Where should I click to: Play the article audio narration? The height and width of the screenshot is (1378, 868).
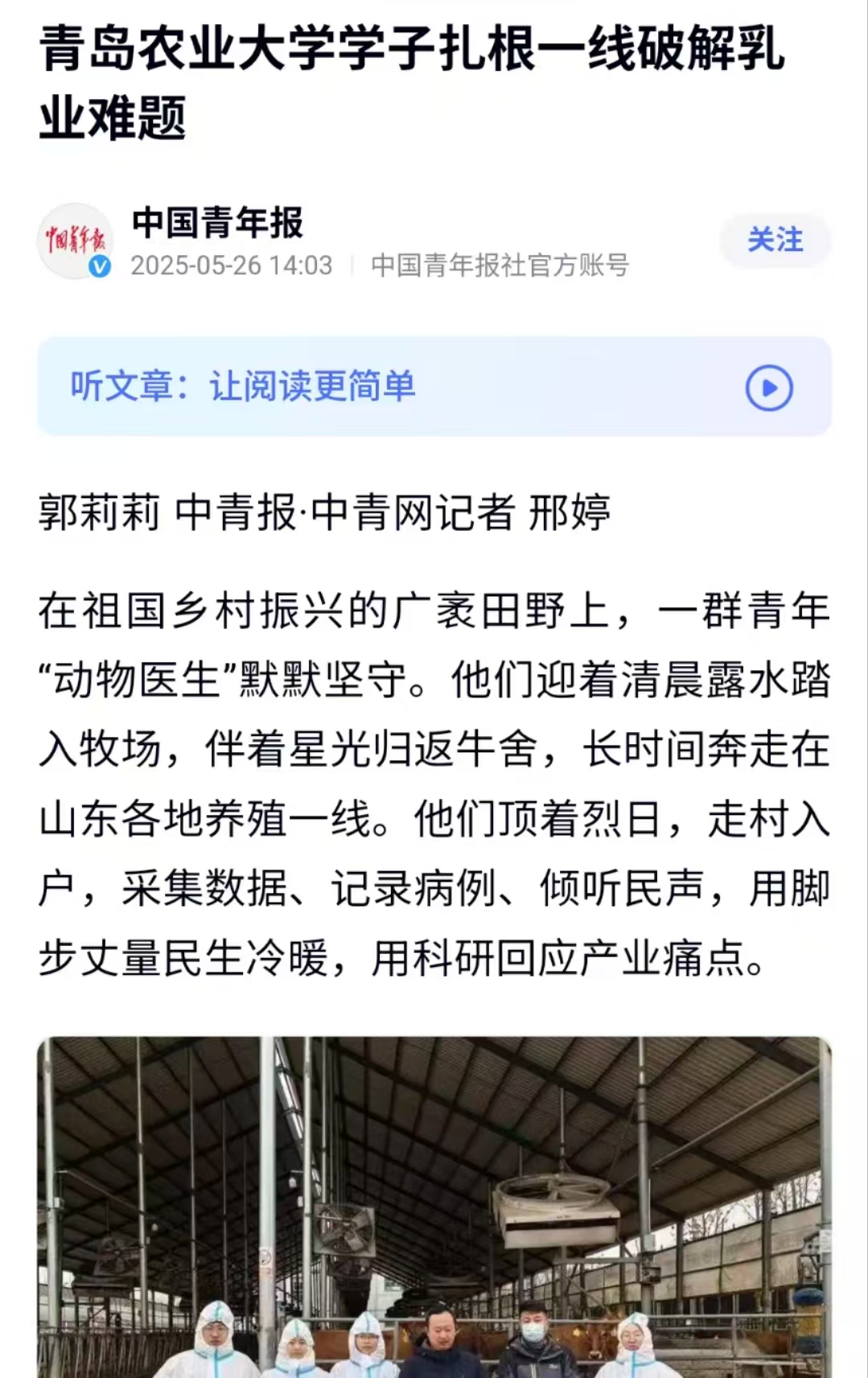pos(768,388)
